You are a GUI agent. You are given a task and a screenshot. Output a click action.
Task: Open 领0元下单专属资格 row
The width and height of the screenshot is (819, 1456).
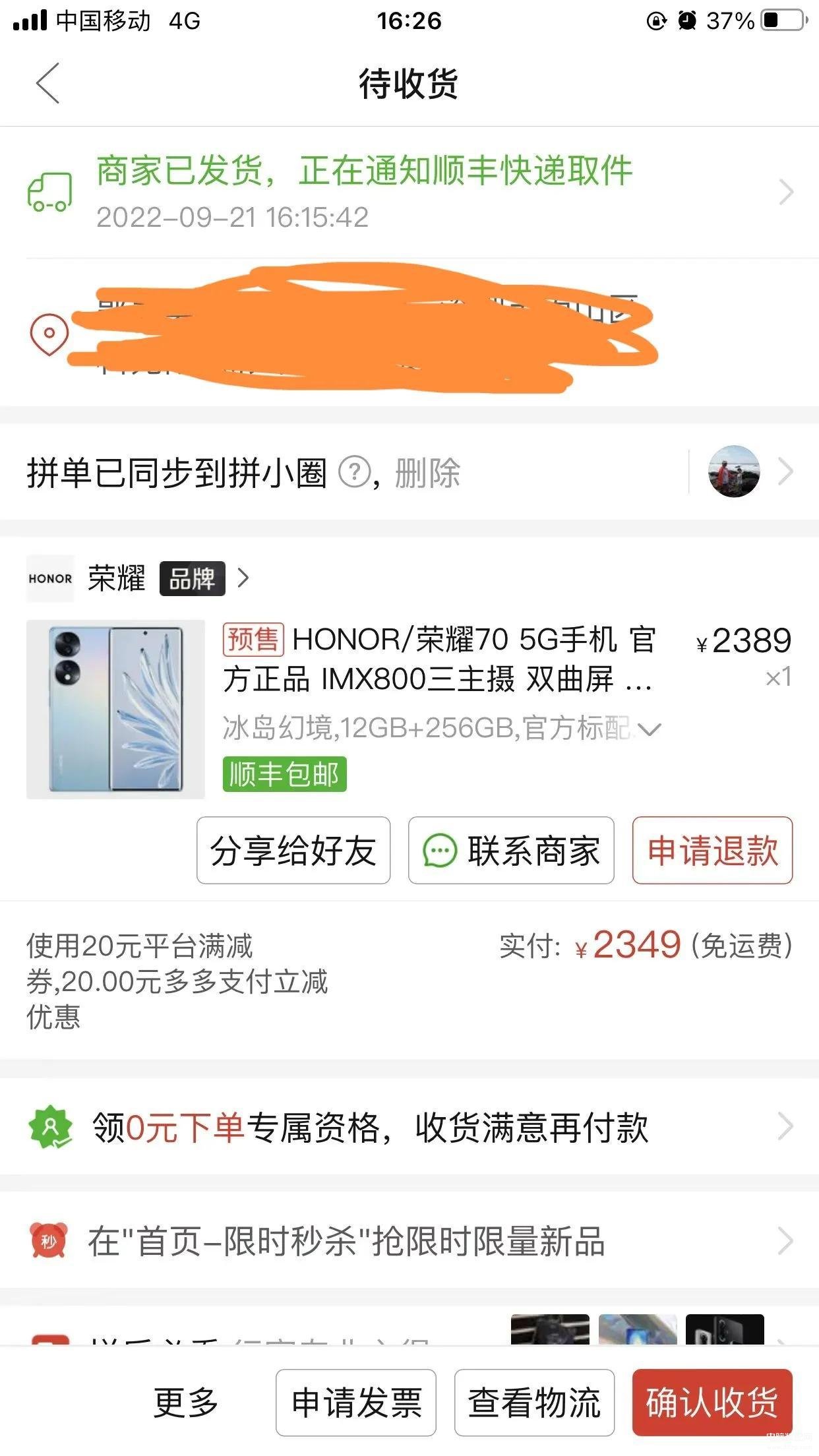409,1127
